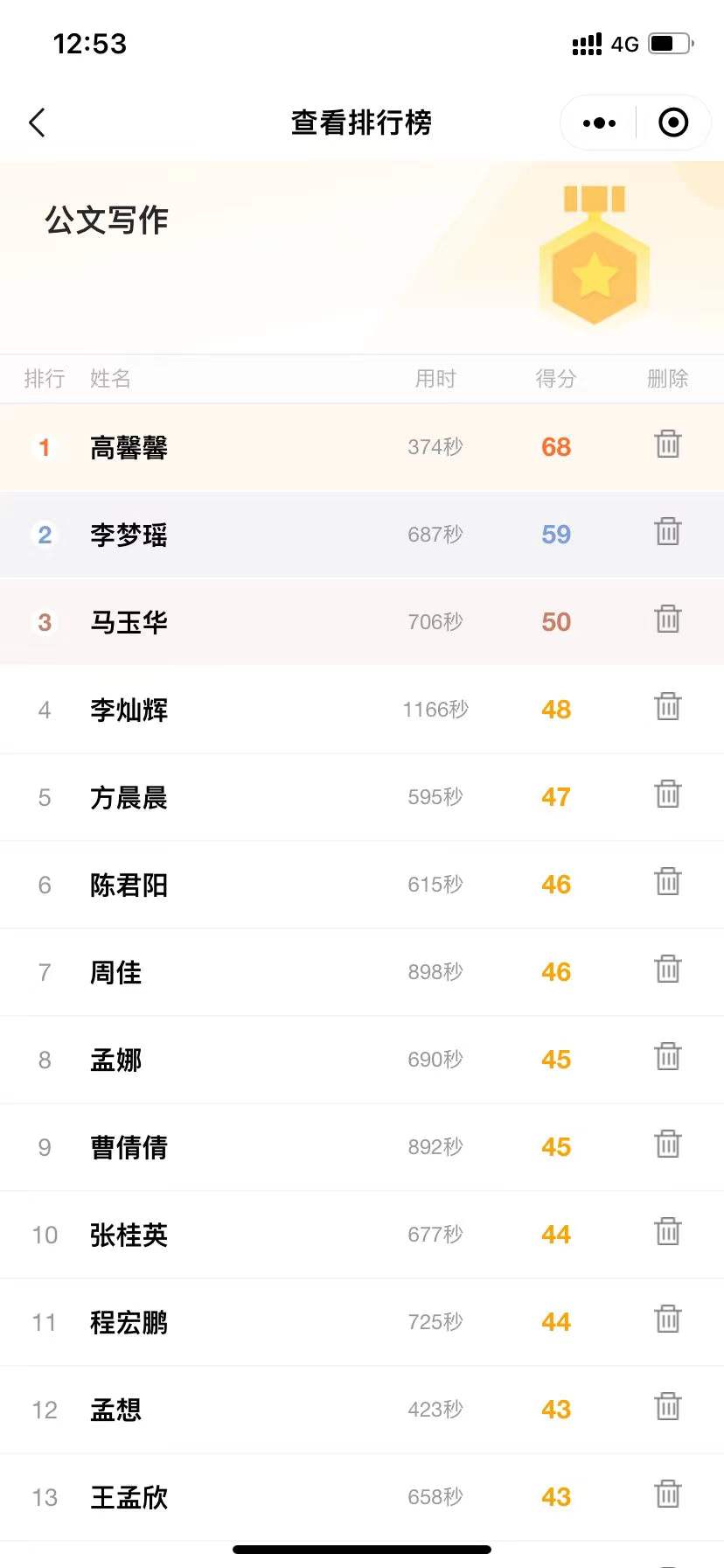Image resolution: width=724 pixels, height=1568 pixels.
Task: Tap trash icon for 王孟欣
Action: (668, 1494)
